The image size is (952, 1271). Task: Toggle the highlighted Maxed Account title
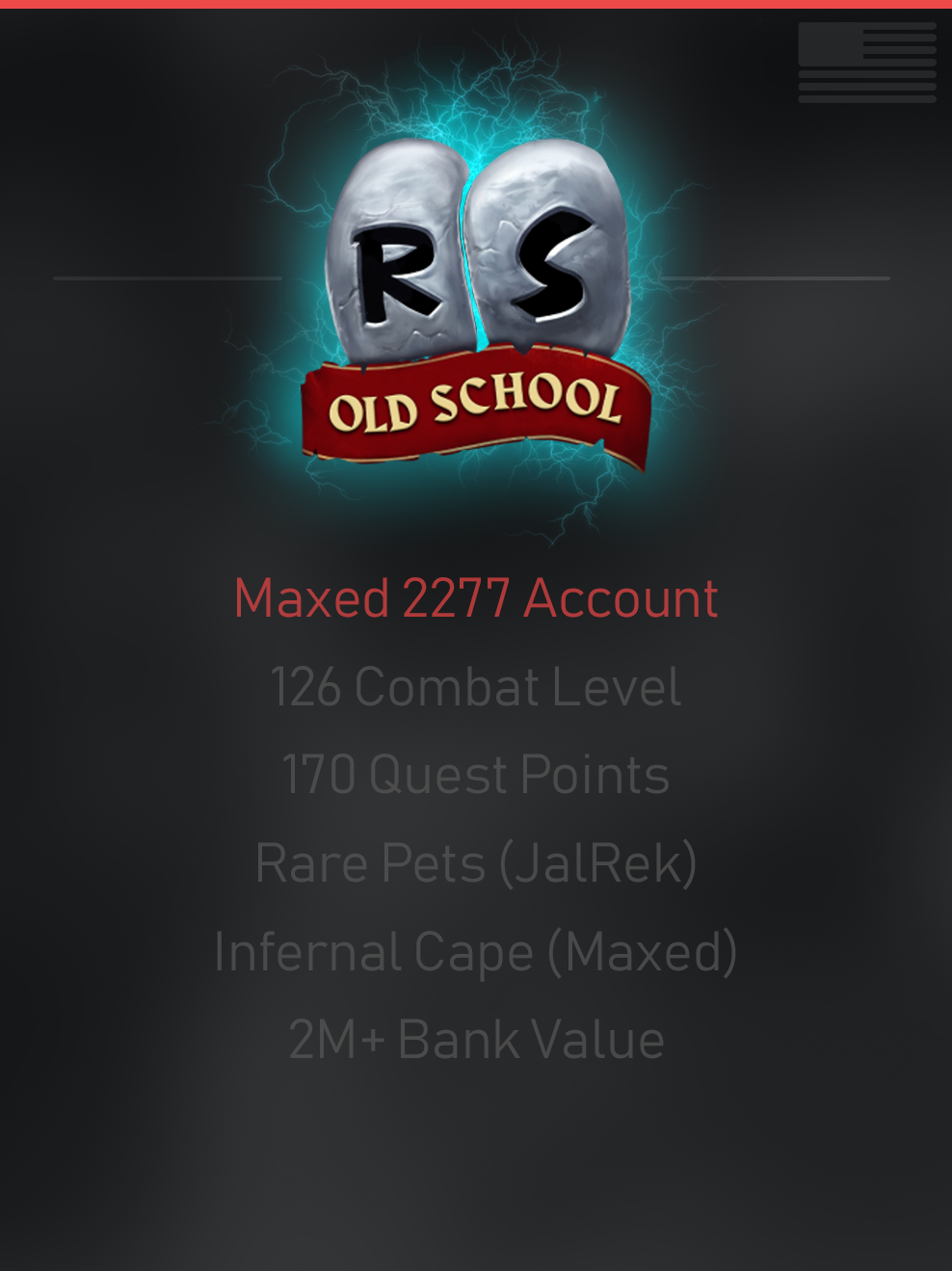point(476,597)
